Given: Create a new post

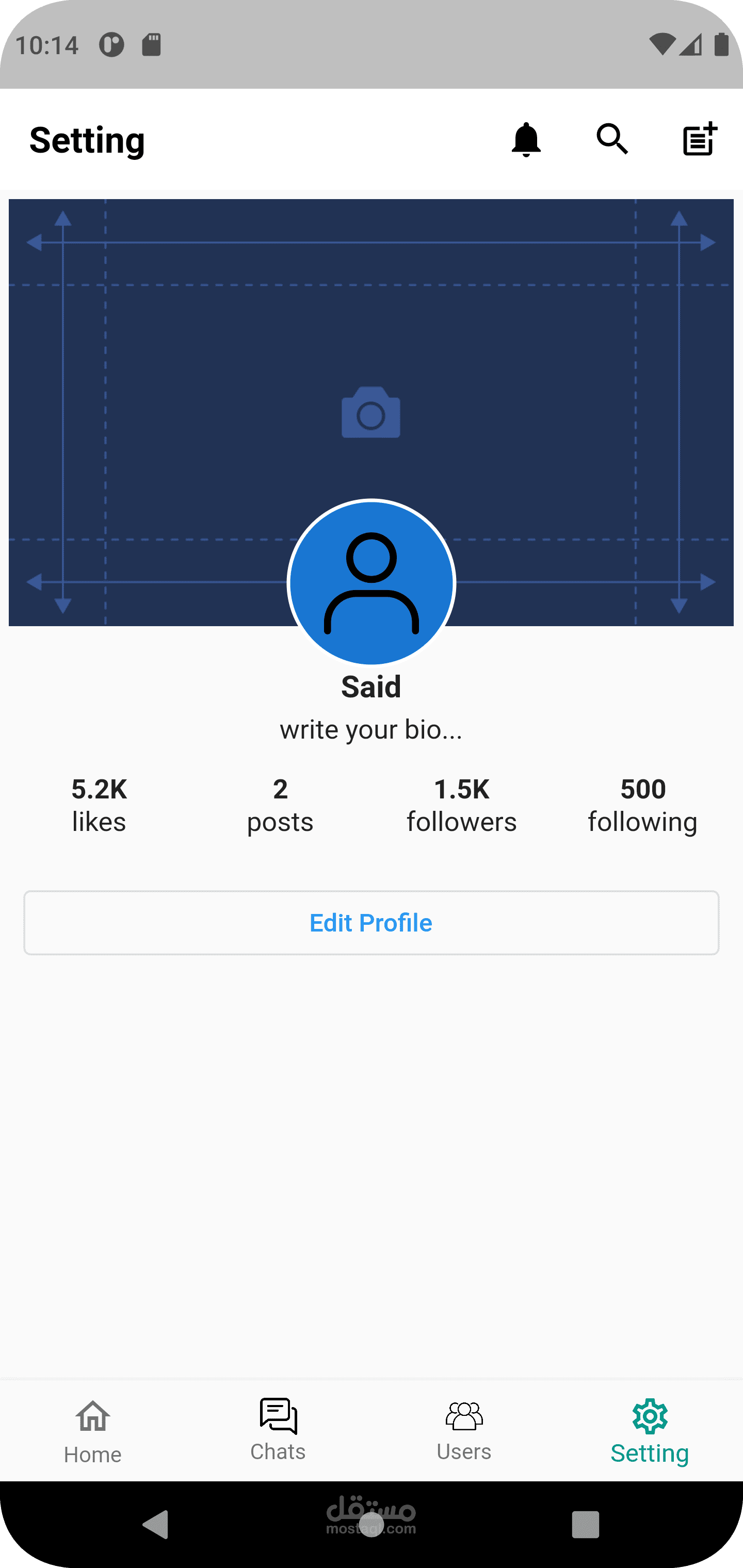Looking at the screenshot, I should [699, 139].
